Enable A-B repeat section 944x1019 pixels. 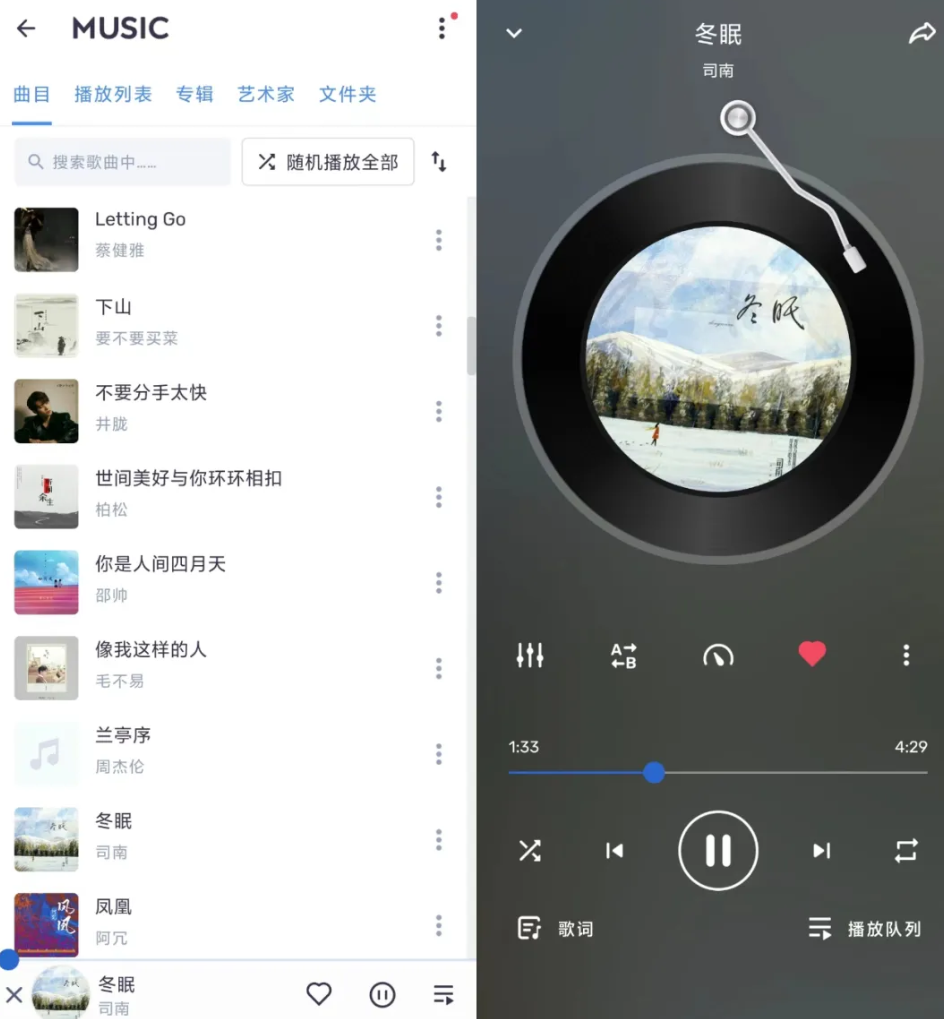(624, 655)
